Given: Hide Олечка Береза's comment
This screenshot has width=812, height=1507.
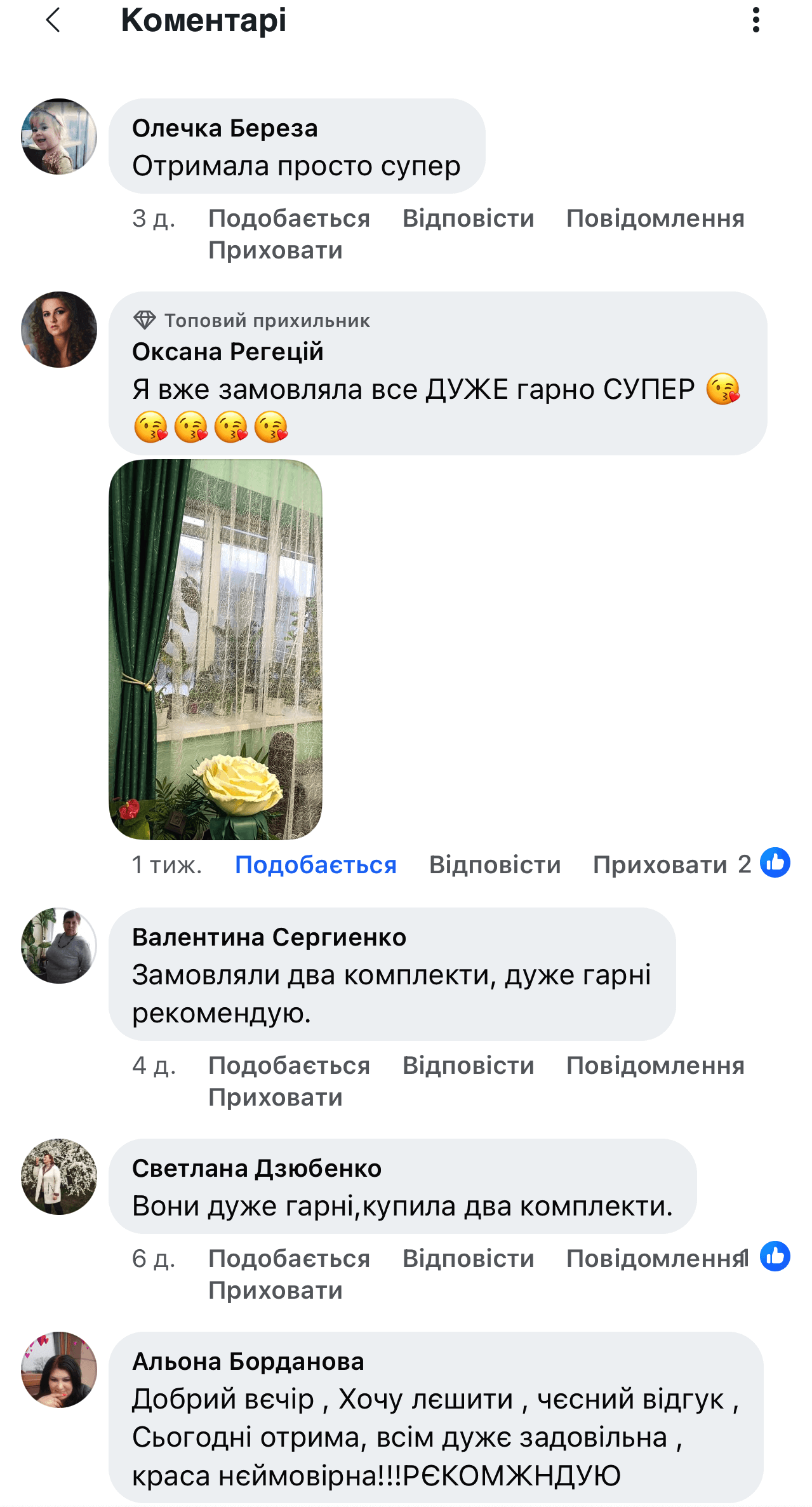Looking at the screenshot, I should tap(276, 250).
